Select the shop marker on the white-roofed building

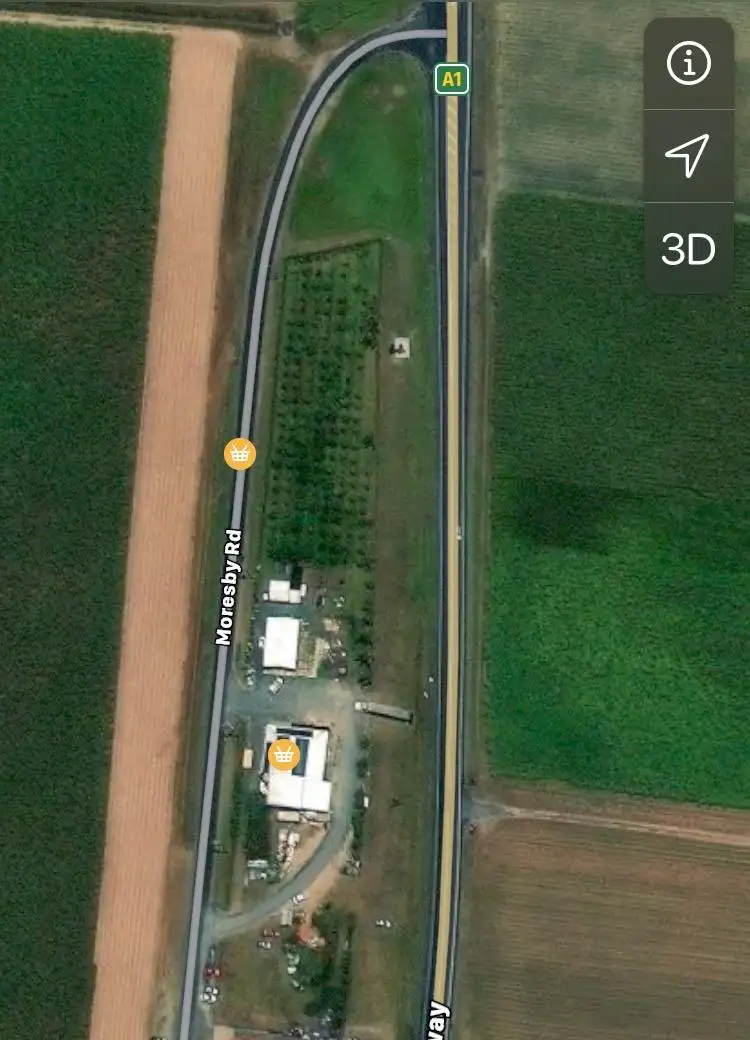(285, 755)
